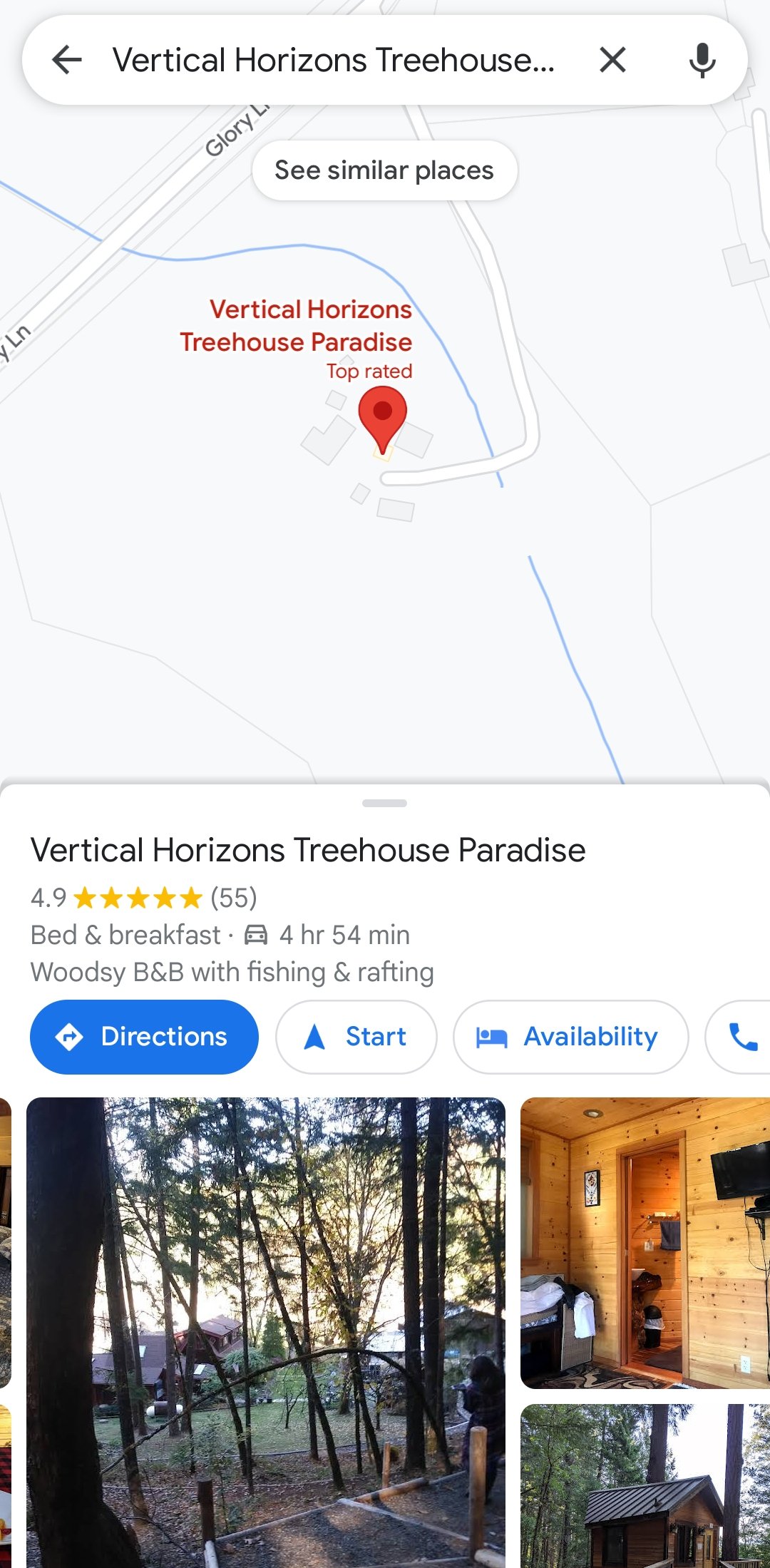Viewport: 770px width, 1568px height.
Task: Check room Availability
Action: coord(570,1037)
